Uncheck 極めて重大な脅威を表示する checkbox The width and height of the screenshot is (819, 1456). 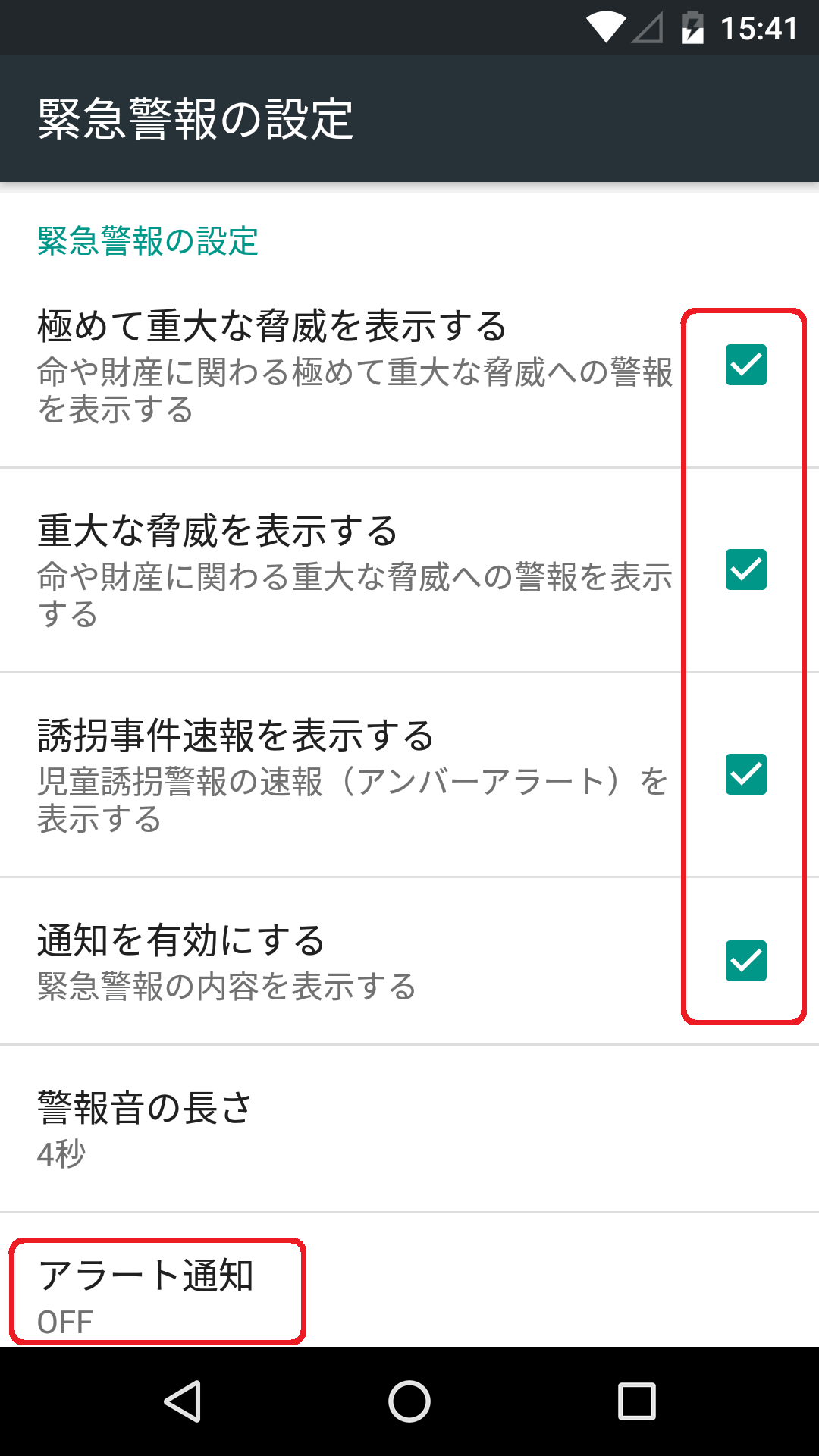tap(745, 365)
